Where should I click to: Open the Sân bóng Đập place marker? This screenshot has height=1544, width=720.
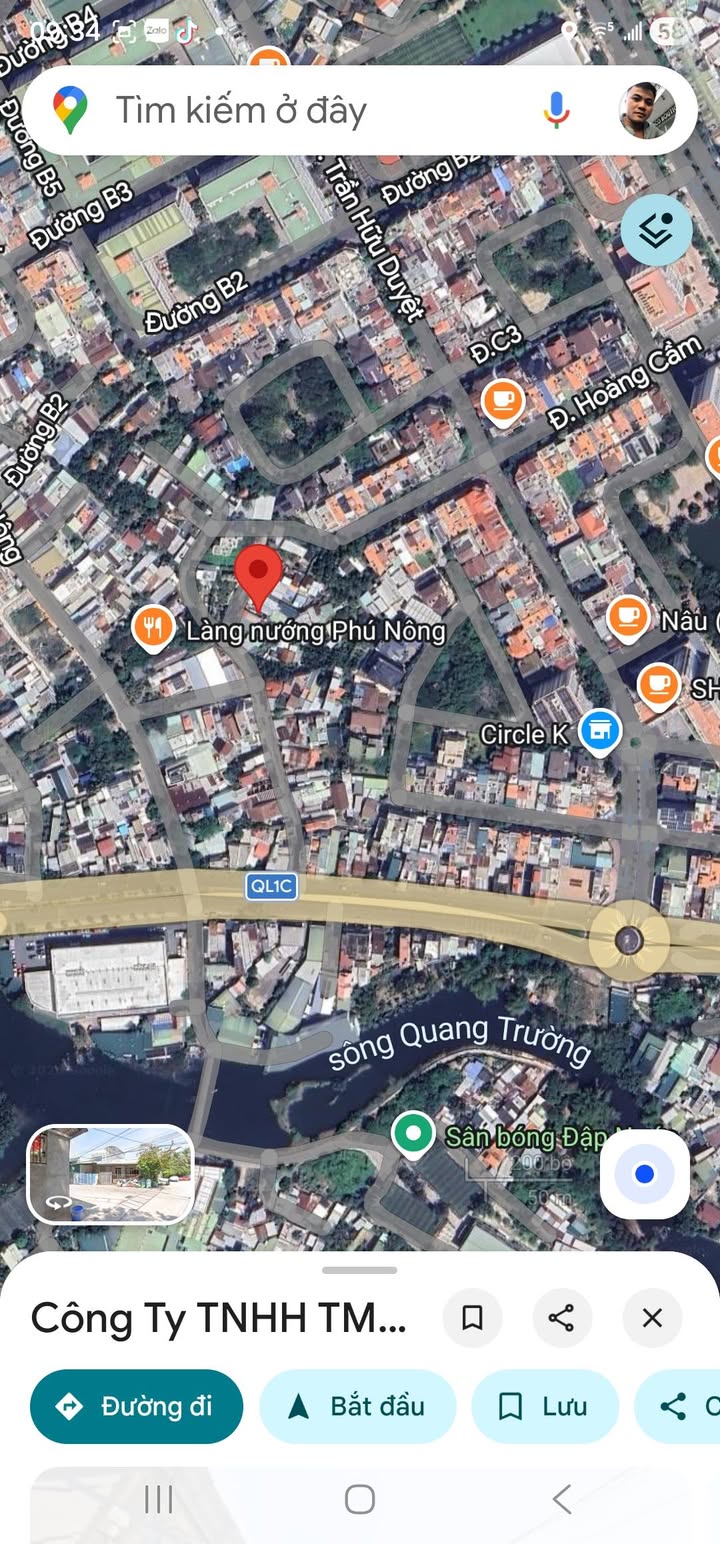click(411, 1135)
